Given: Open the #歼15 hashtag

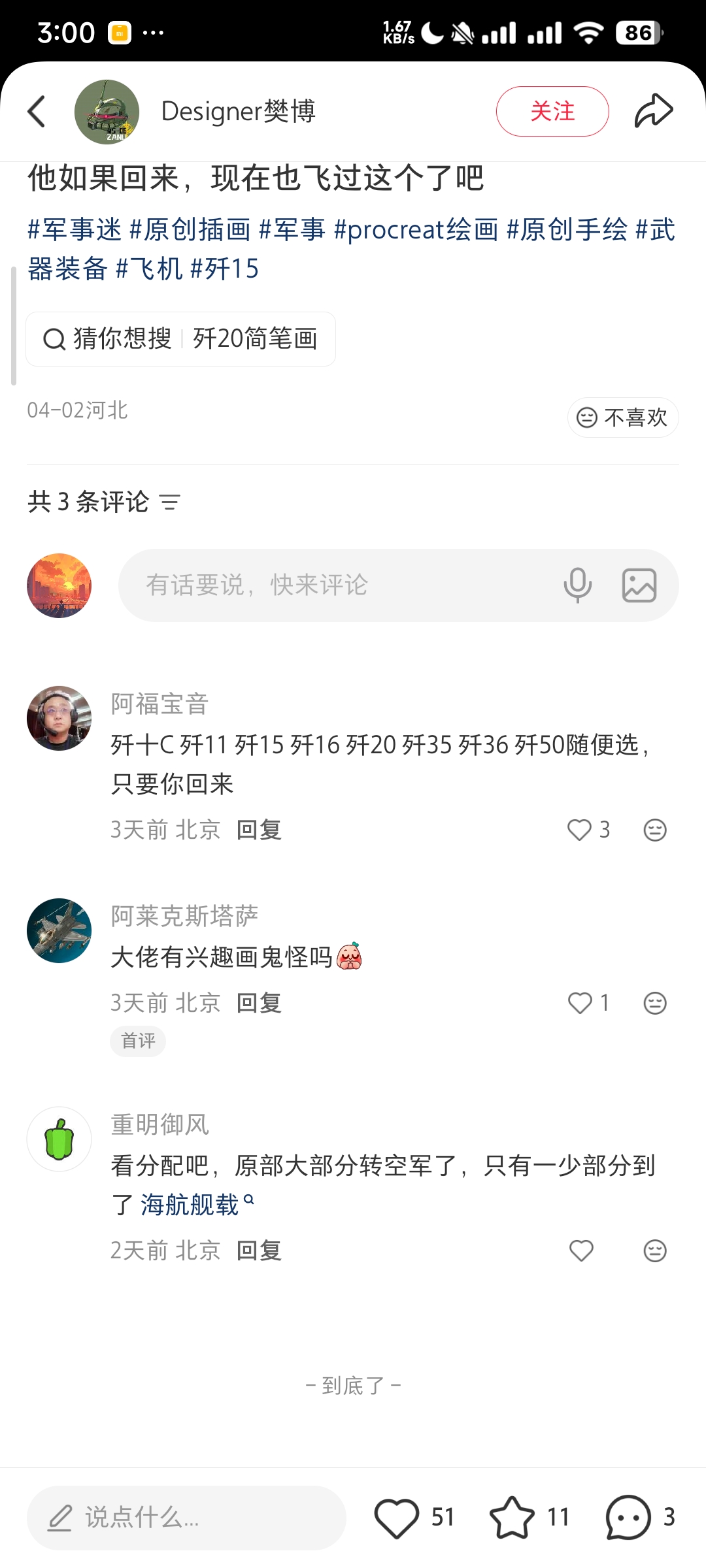Looking at the screenshot, I should pos(224,269).
